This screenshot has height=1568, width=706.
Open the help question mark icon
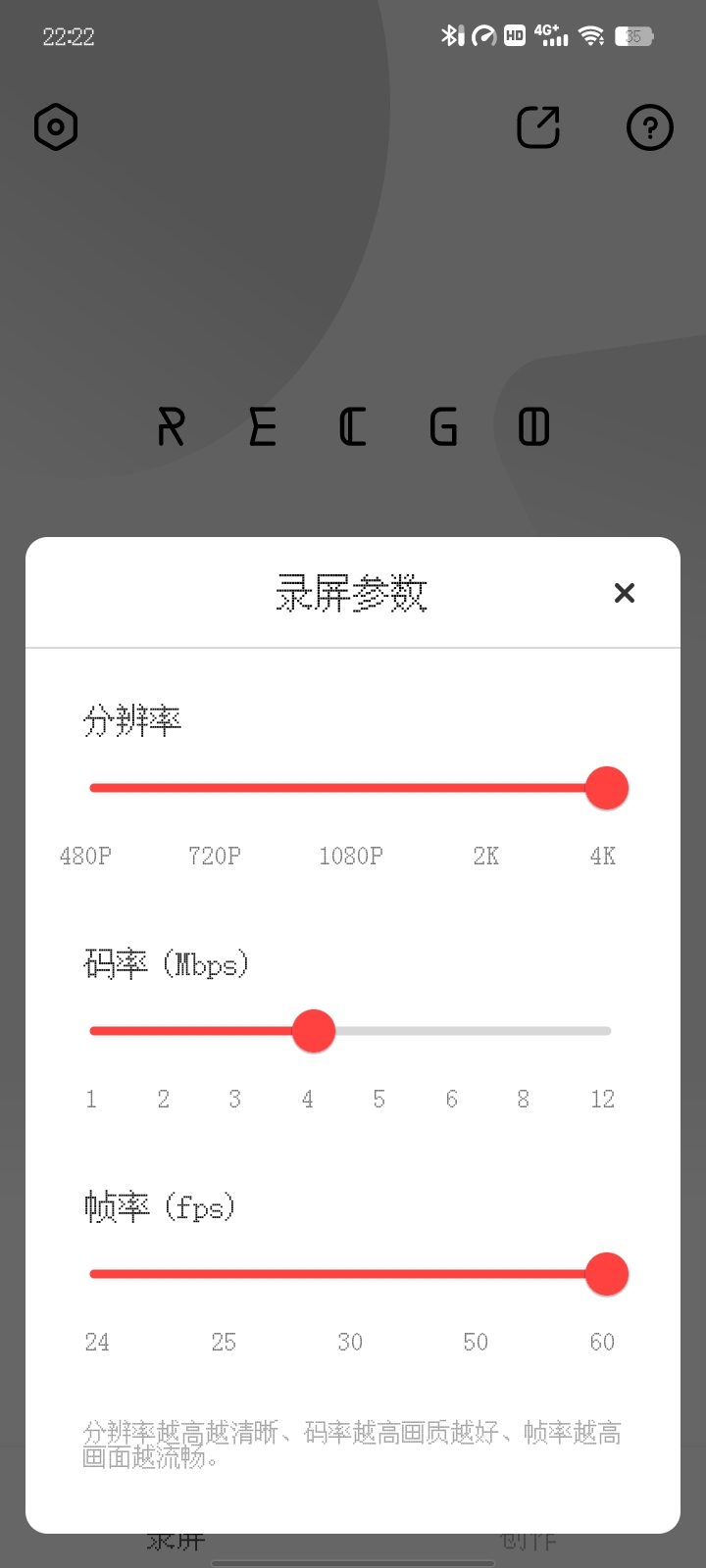649,127
